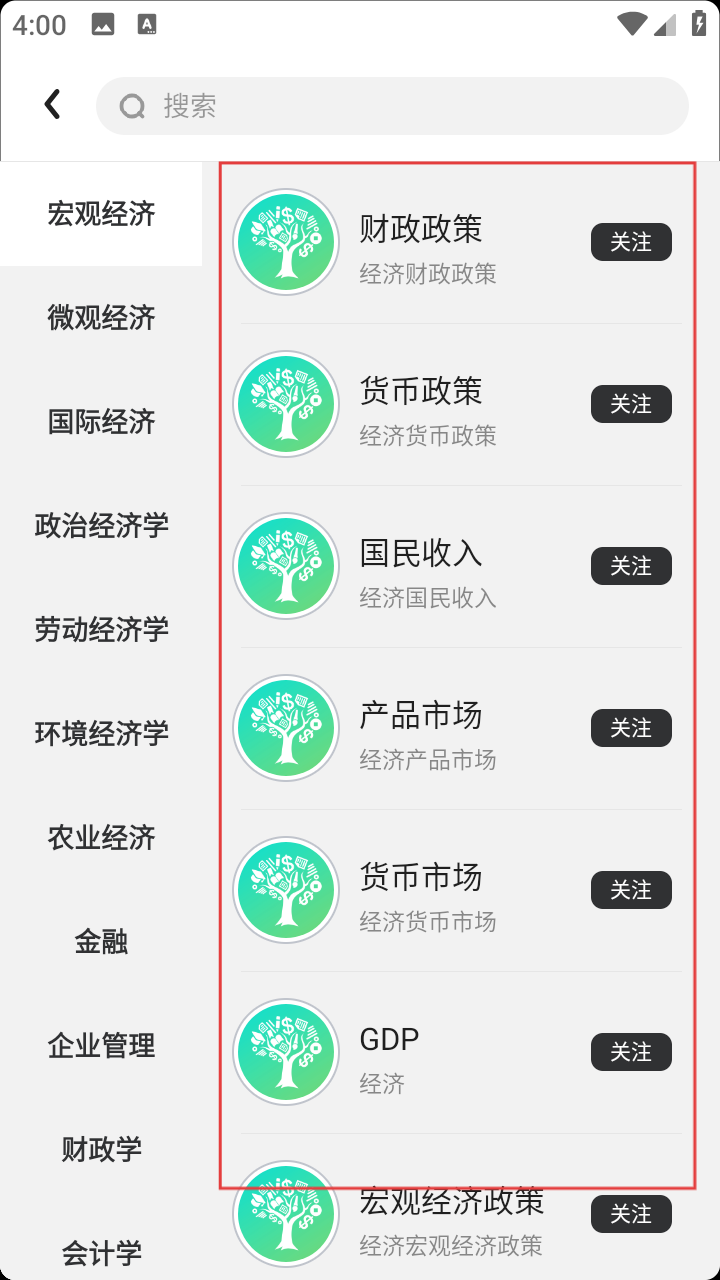The width and height of the screenshot is (720, 1280).
Task: Follow the 财政政策 topic
Action: pos(631,242)
